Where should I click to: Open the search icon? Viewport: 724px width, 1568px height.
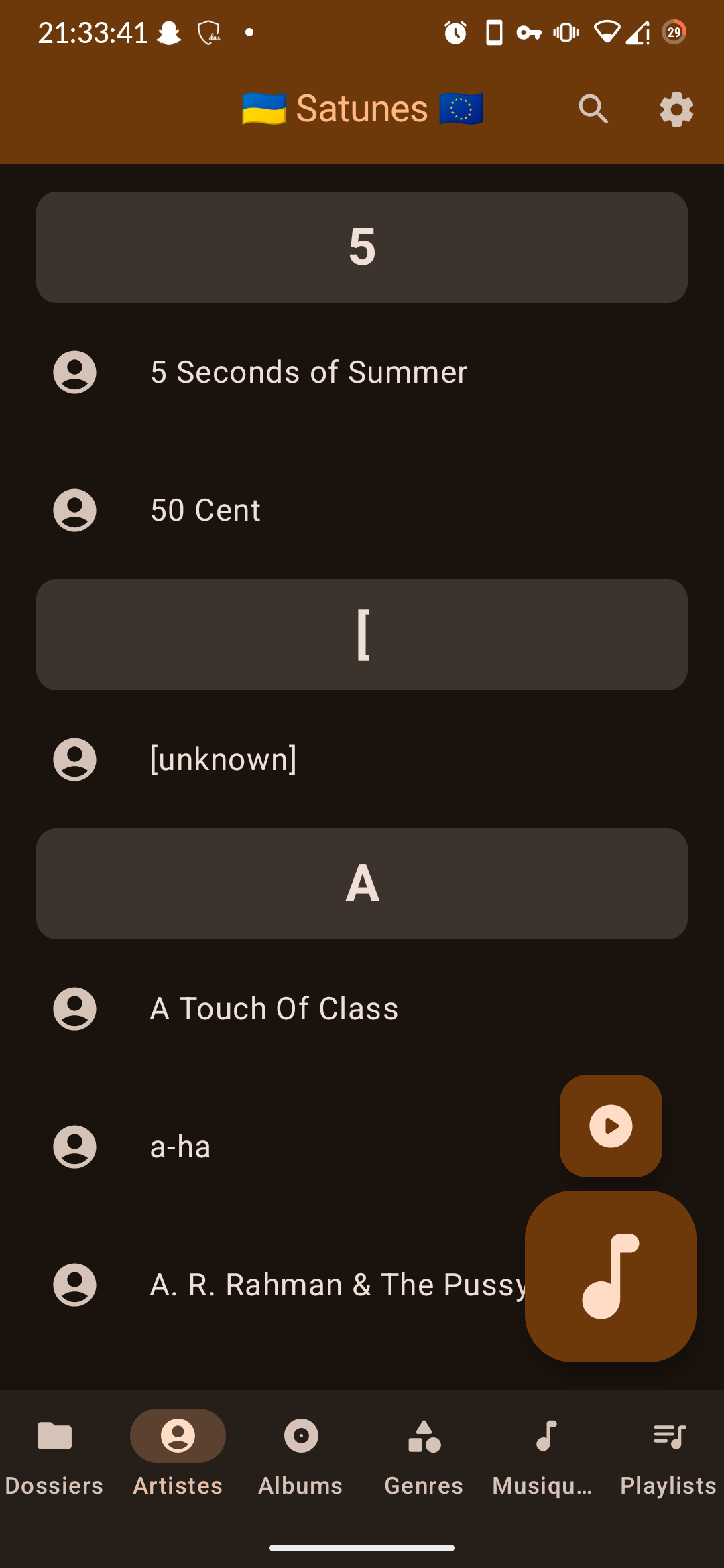tap(593, 109)
